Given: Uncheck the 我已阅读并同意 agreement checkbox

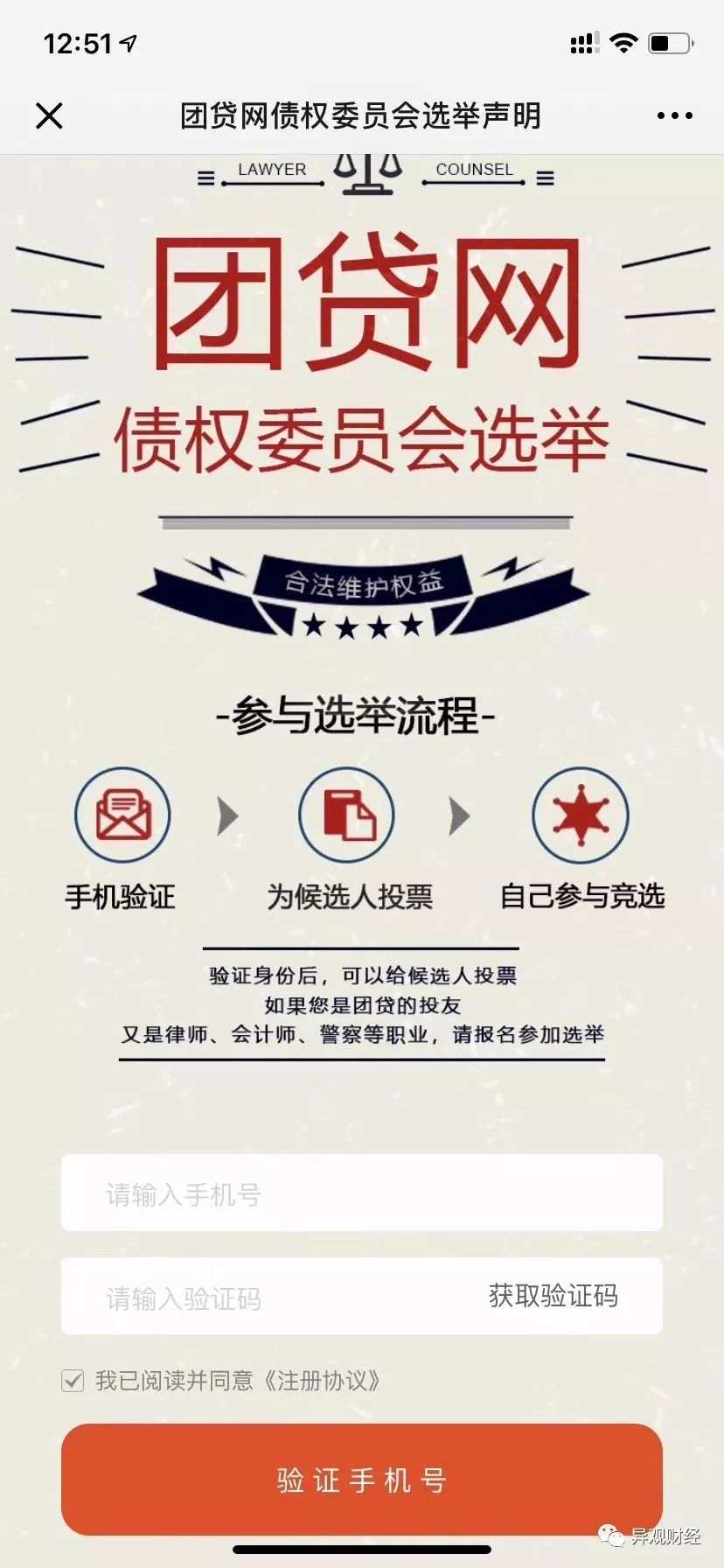Looking at the screenshot, I should pos(73,1381).
